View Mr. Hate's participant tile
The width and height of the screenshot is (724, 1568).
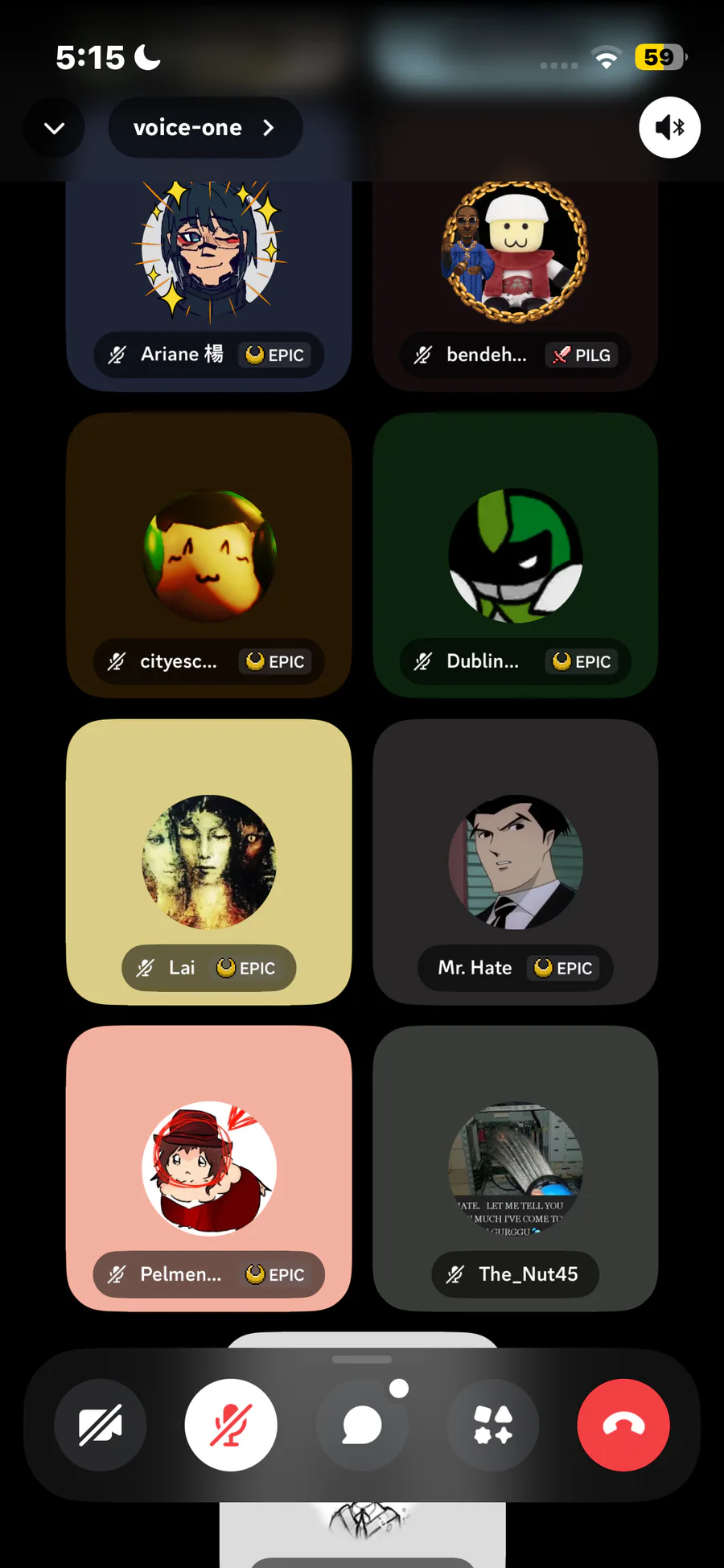(515, 861)
